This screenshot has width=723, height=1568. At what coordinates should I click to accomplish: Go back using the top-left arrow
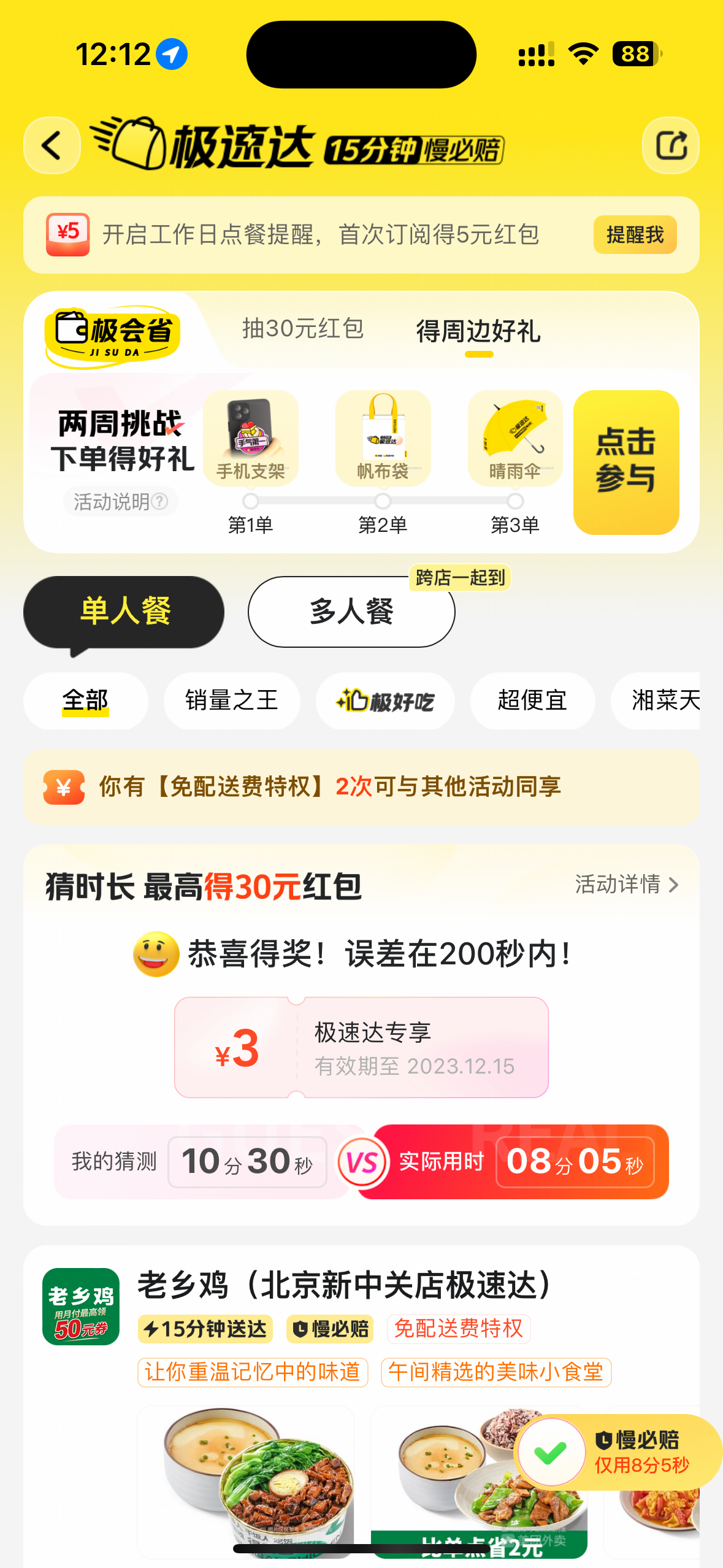[52, 145]
